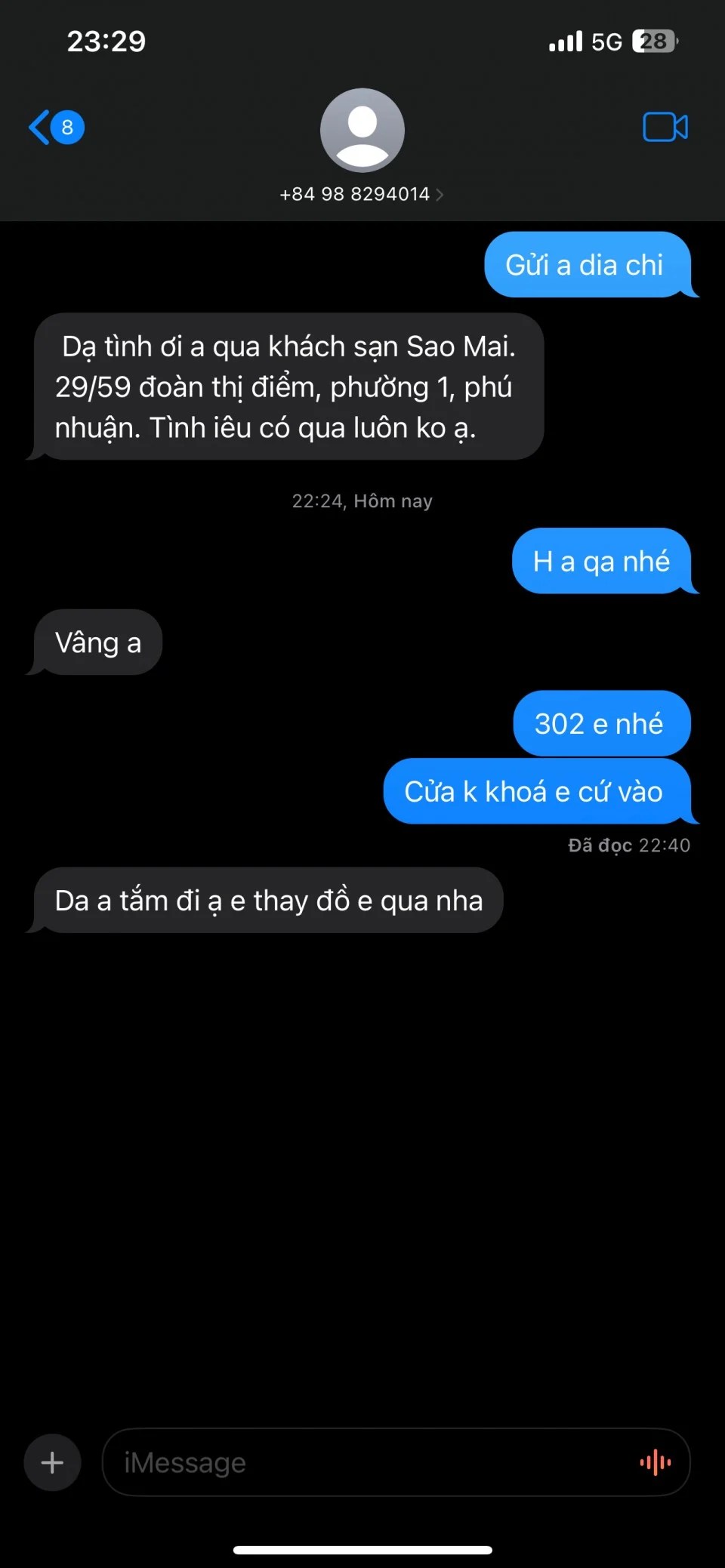Open the plus attachments menu
The height and width of the screenshot is (1568, 725).
click(x=52, y=1462)
